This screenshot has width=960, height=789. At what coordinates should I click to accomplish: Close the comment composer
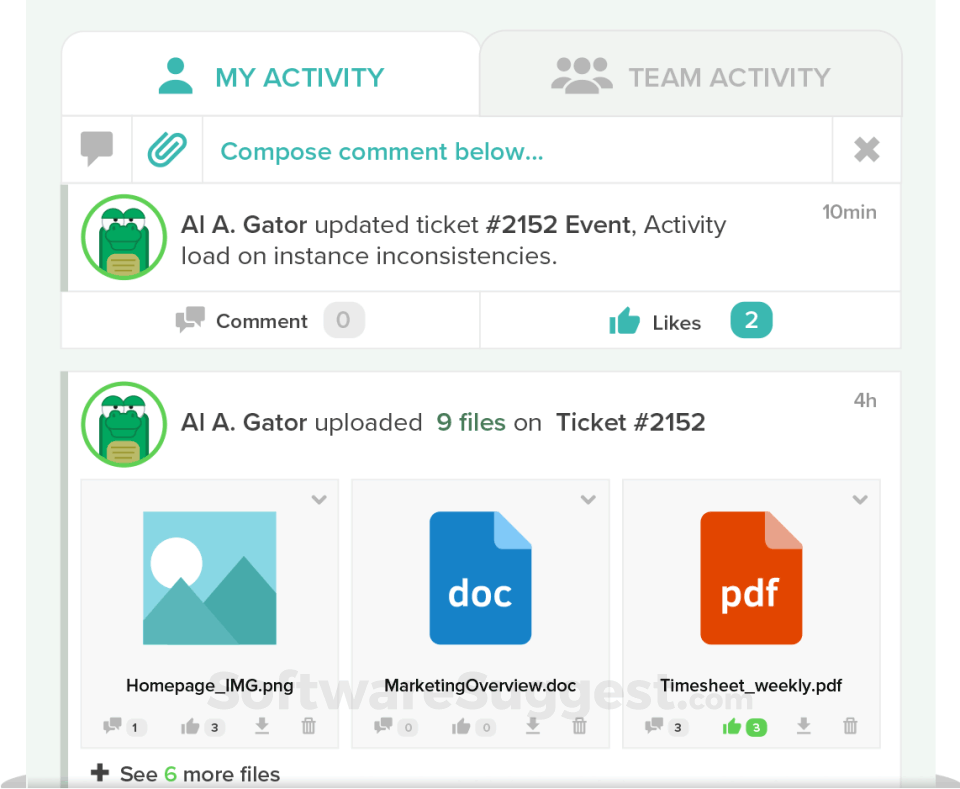click(x=866, y=150)
